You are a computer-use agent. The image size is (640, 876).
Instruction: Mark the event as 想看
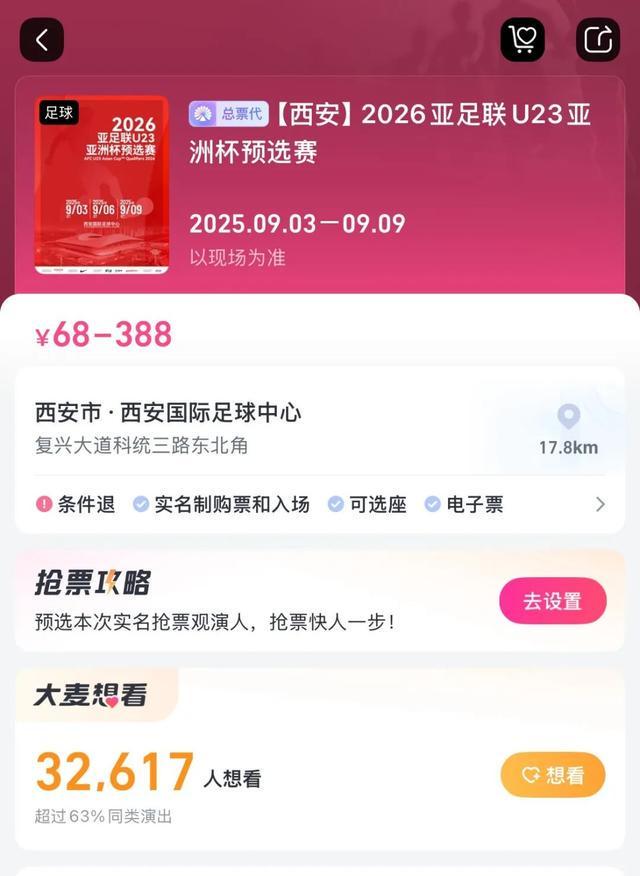pyautogui.click(x=552, y=775)
